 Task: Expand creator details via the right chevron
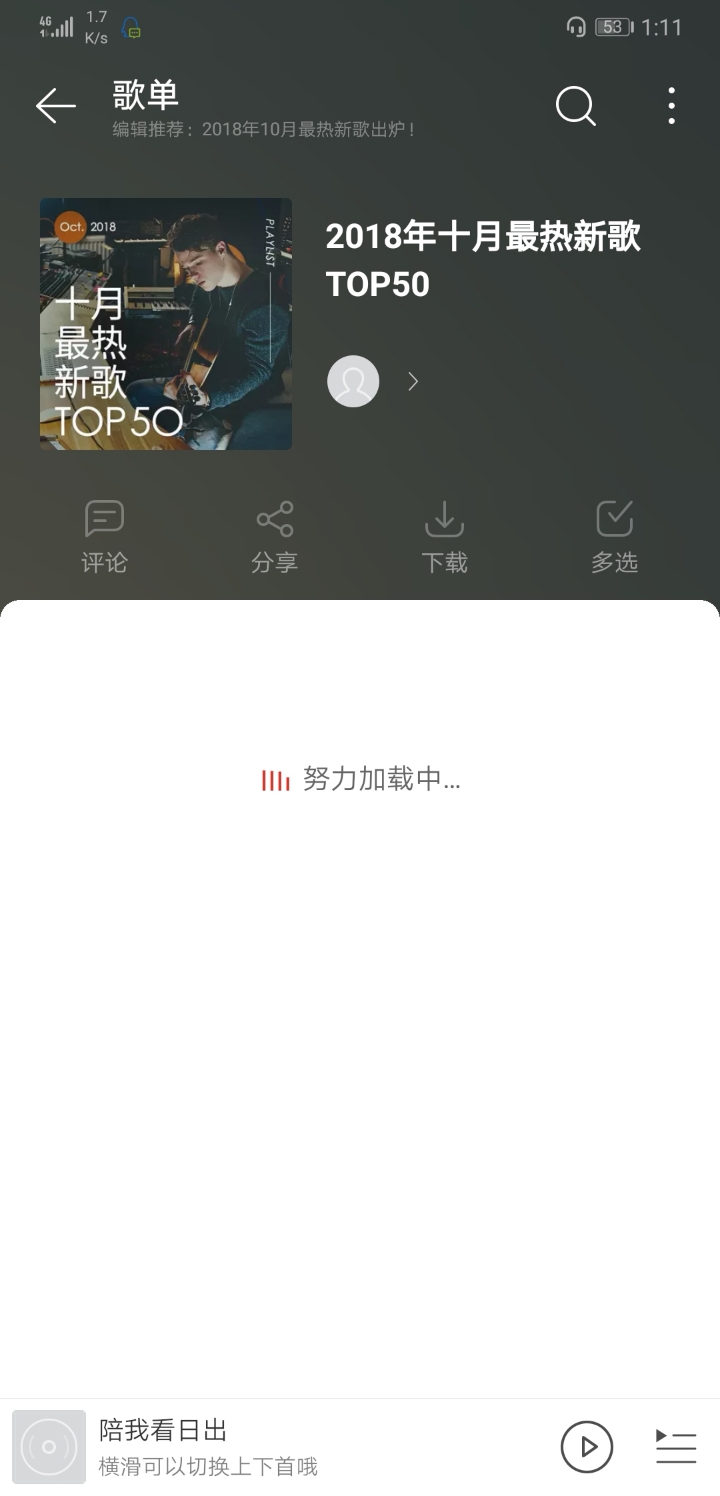pyautogui.click(x=412, y=381)
